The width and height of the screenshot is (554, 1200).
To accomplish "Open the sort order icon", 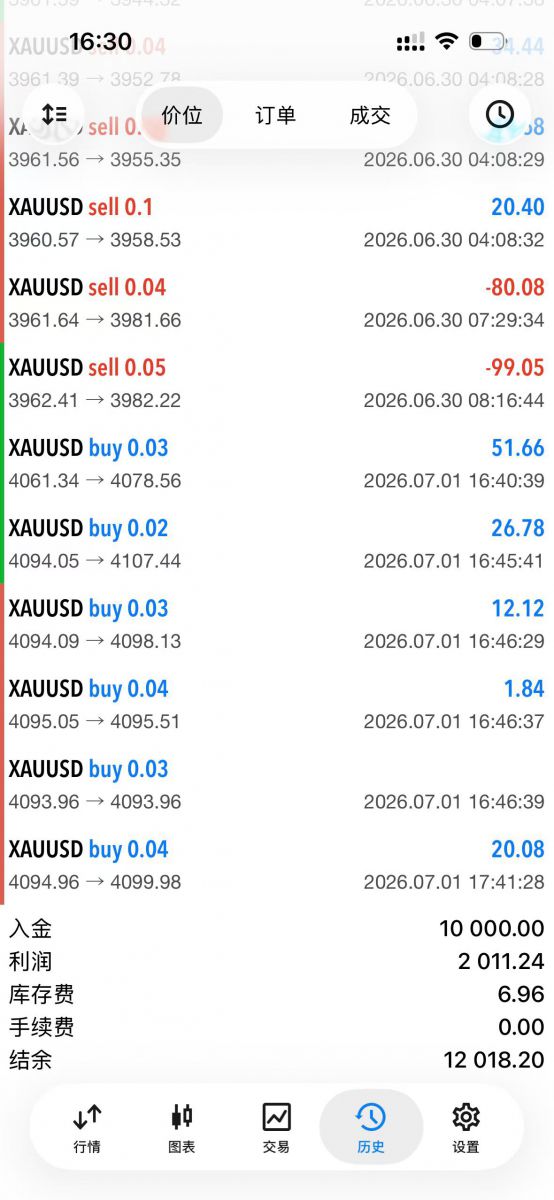I will pos(54,114).
